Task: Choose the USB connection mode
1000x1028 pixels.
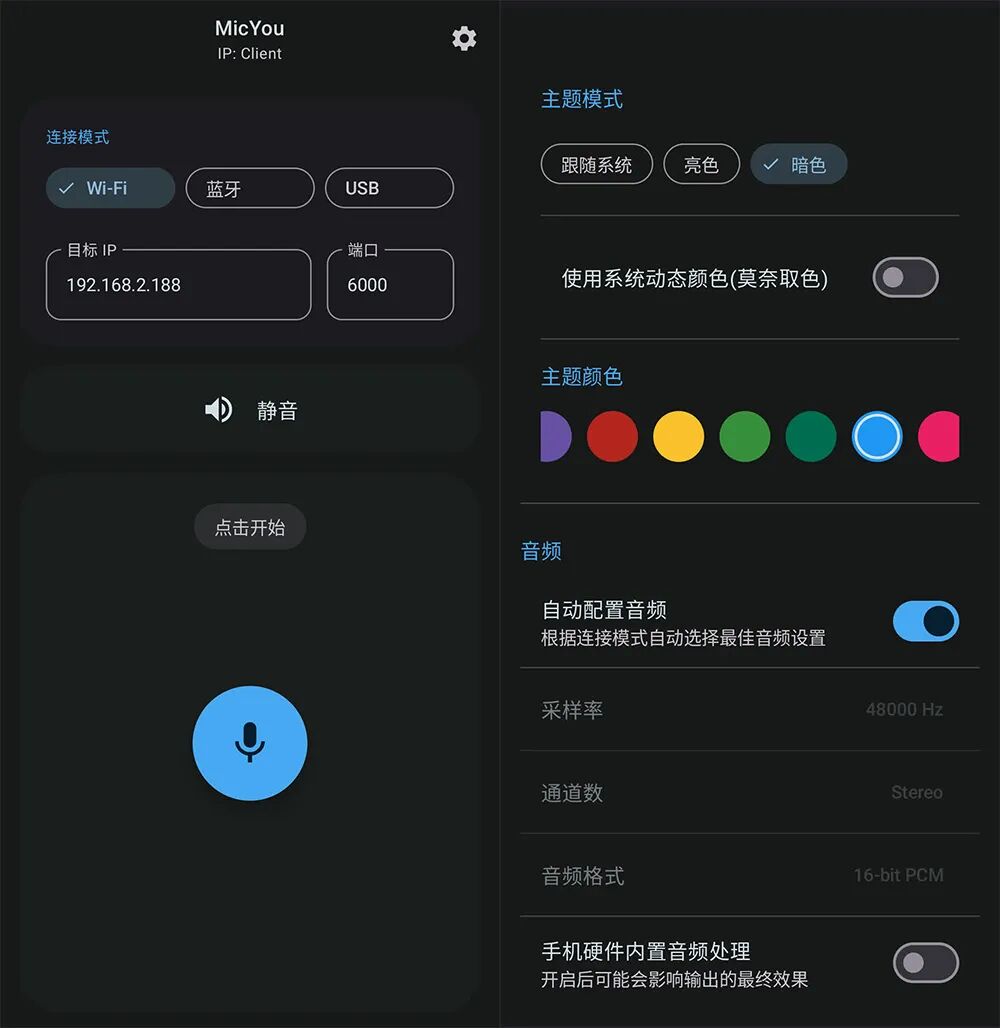Action: click(x=389, y=188)
